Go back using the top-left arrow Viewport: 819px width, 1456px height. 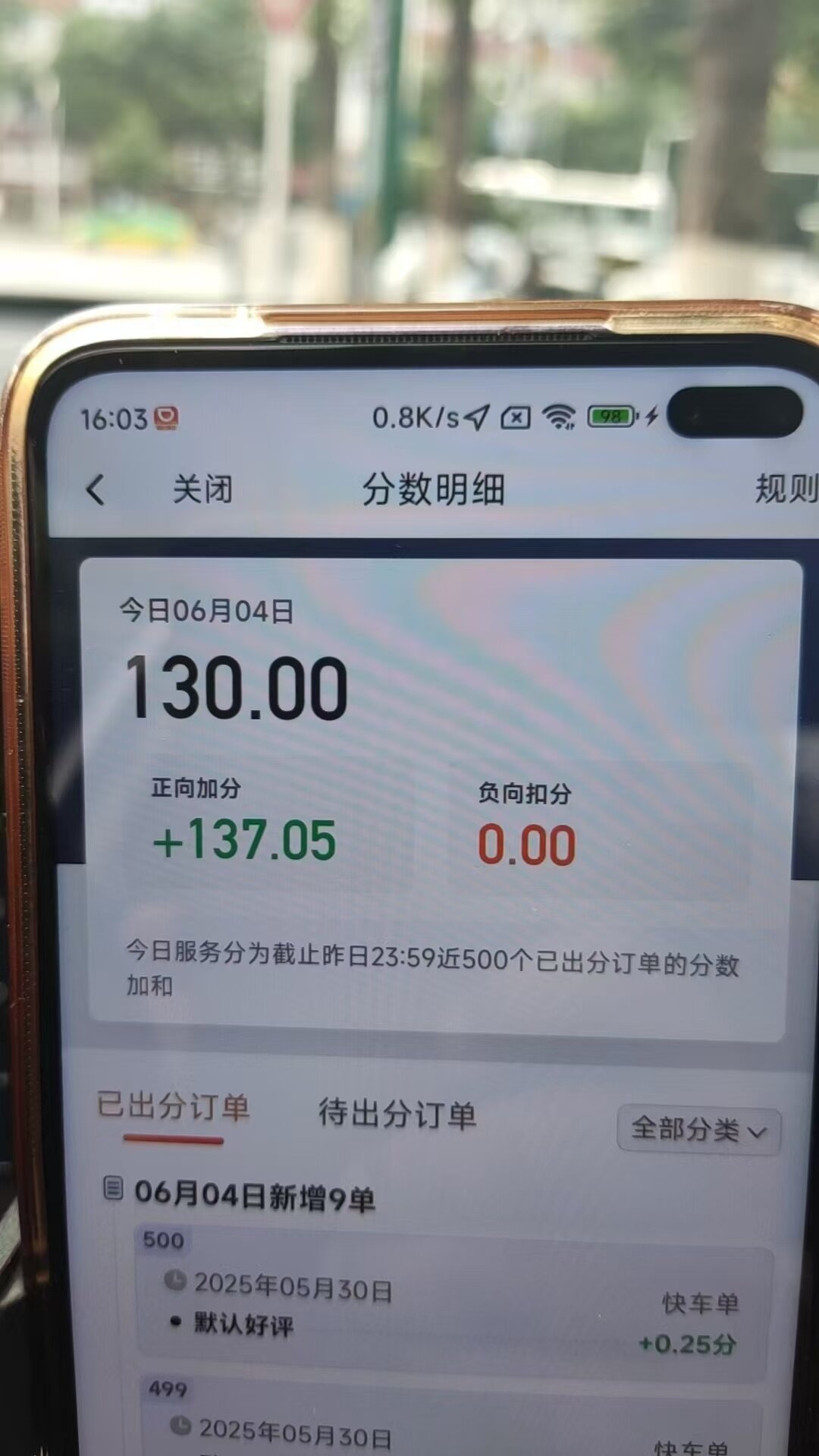pos(96,489)
